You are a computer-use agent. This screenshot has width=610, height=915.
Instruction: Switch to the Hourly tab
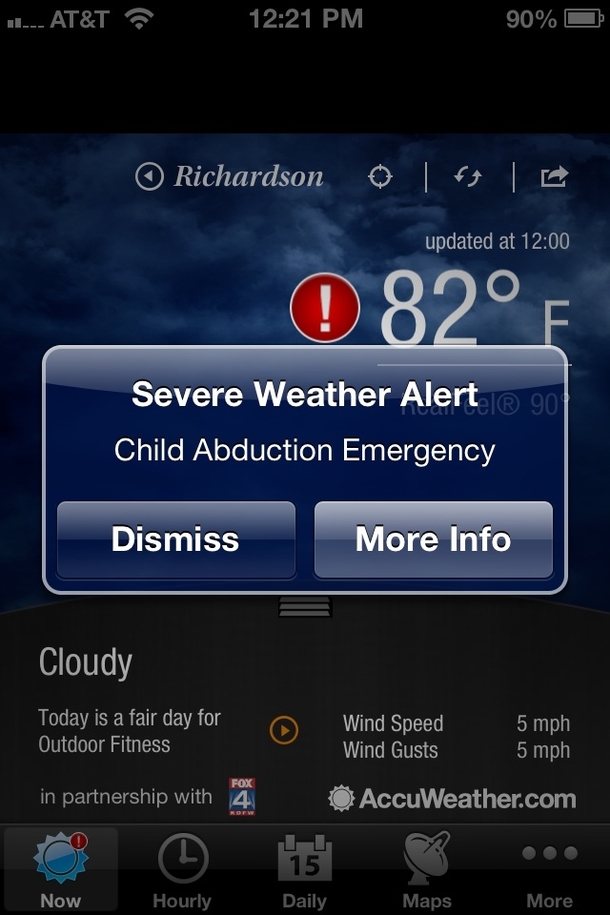coord(182,870)
